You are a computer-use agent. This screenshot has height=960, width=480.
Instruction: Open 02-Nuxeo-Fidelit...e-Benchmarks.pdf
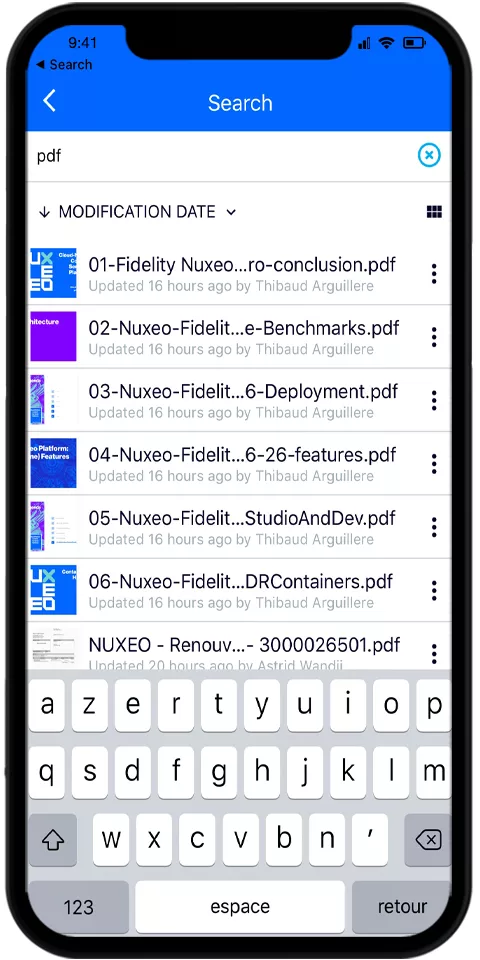[x=239, y=337]
